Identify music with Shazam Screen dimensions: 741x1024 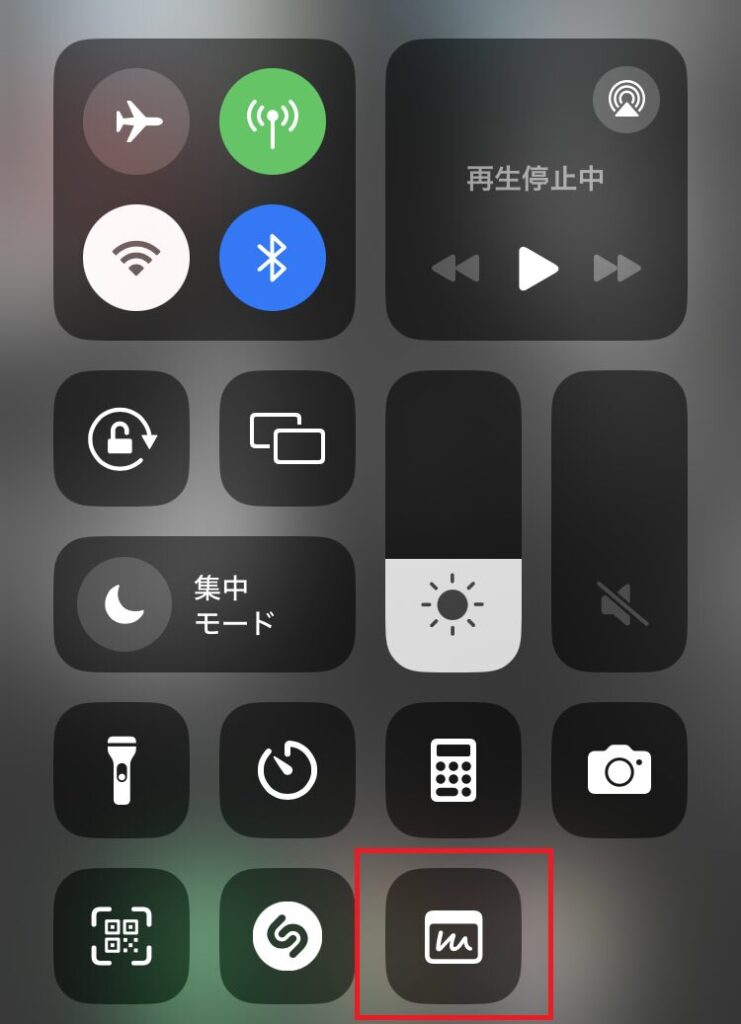pyautogui.click(x=287, y=936)
